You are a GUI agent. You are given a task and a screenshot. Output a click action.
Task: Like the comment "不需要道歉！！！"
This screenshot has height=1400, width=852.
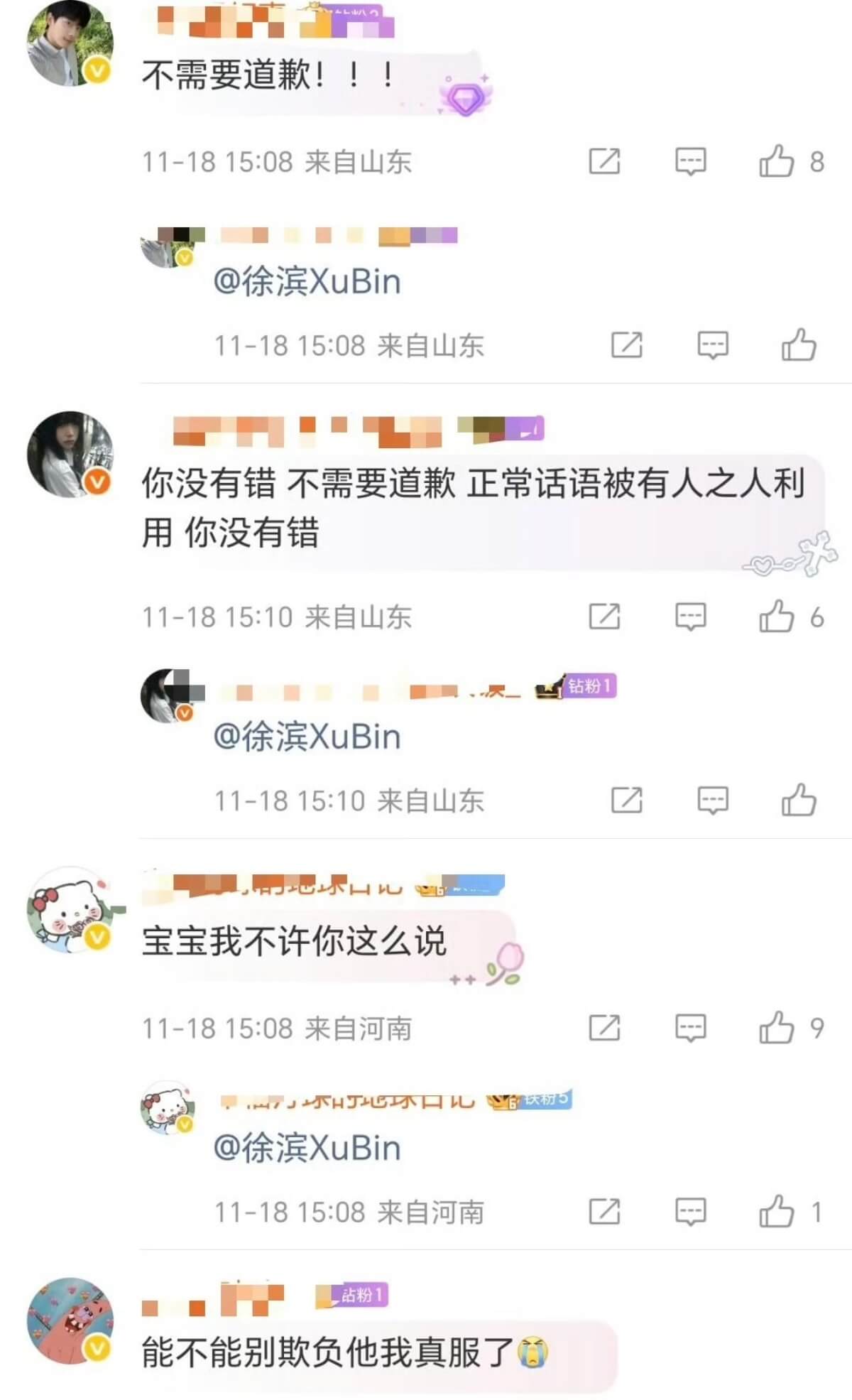pyautogui.click(x=776, y=161)
